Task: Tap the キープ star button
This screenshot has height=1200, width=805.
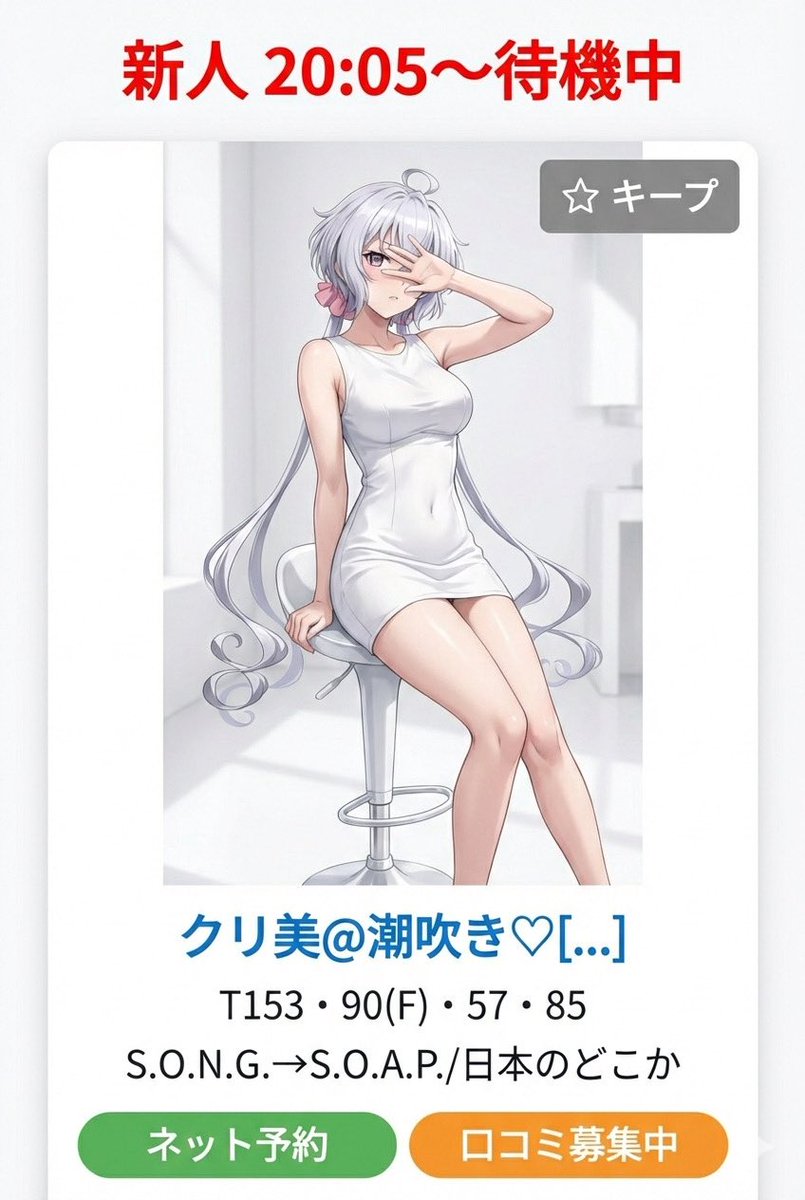Action: point(639,196)
